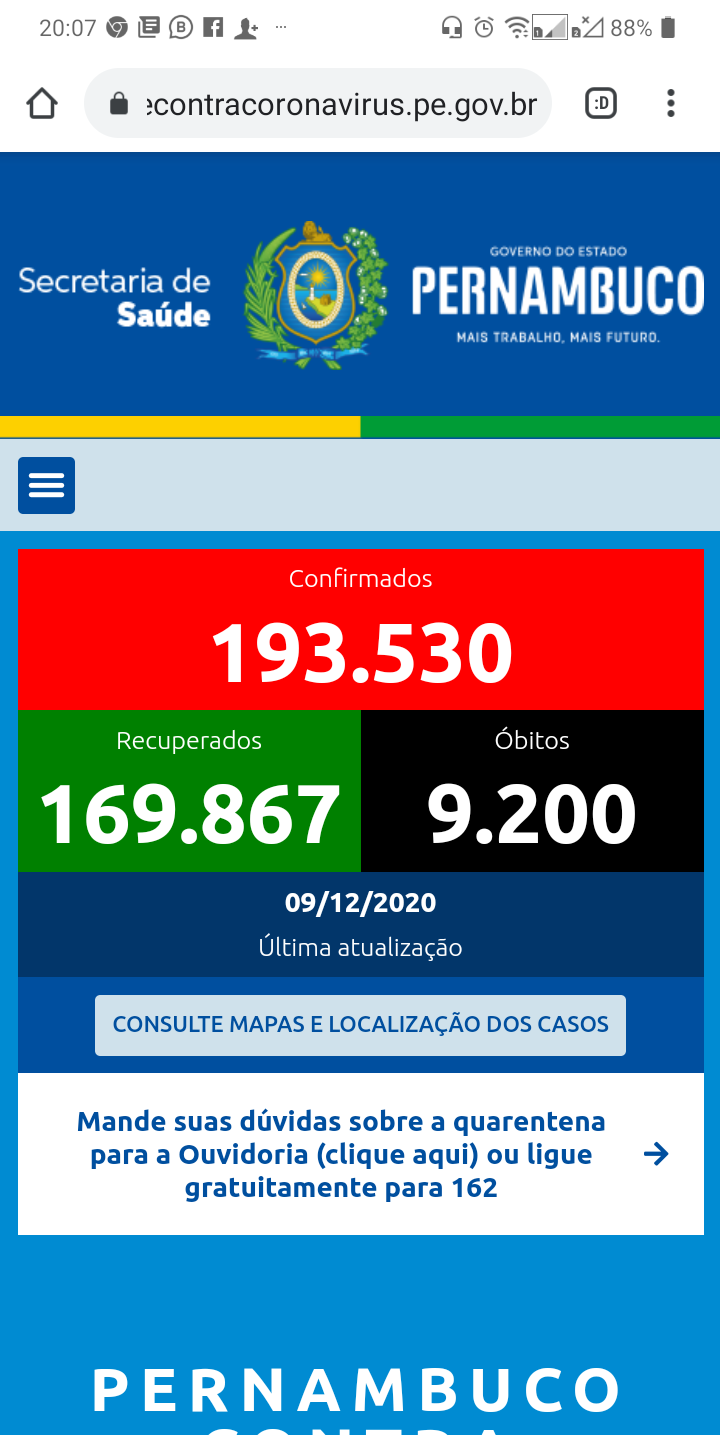This screenshot has width=720, height=1435.
Task: Tap the address bar URL
Action: click(x=340, y=104)
